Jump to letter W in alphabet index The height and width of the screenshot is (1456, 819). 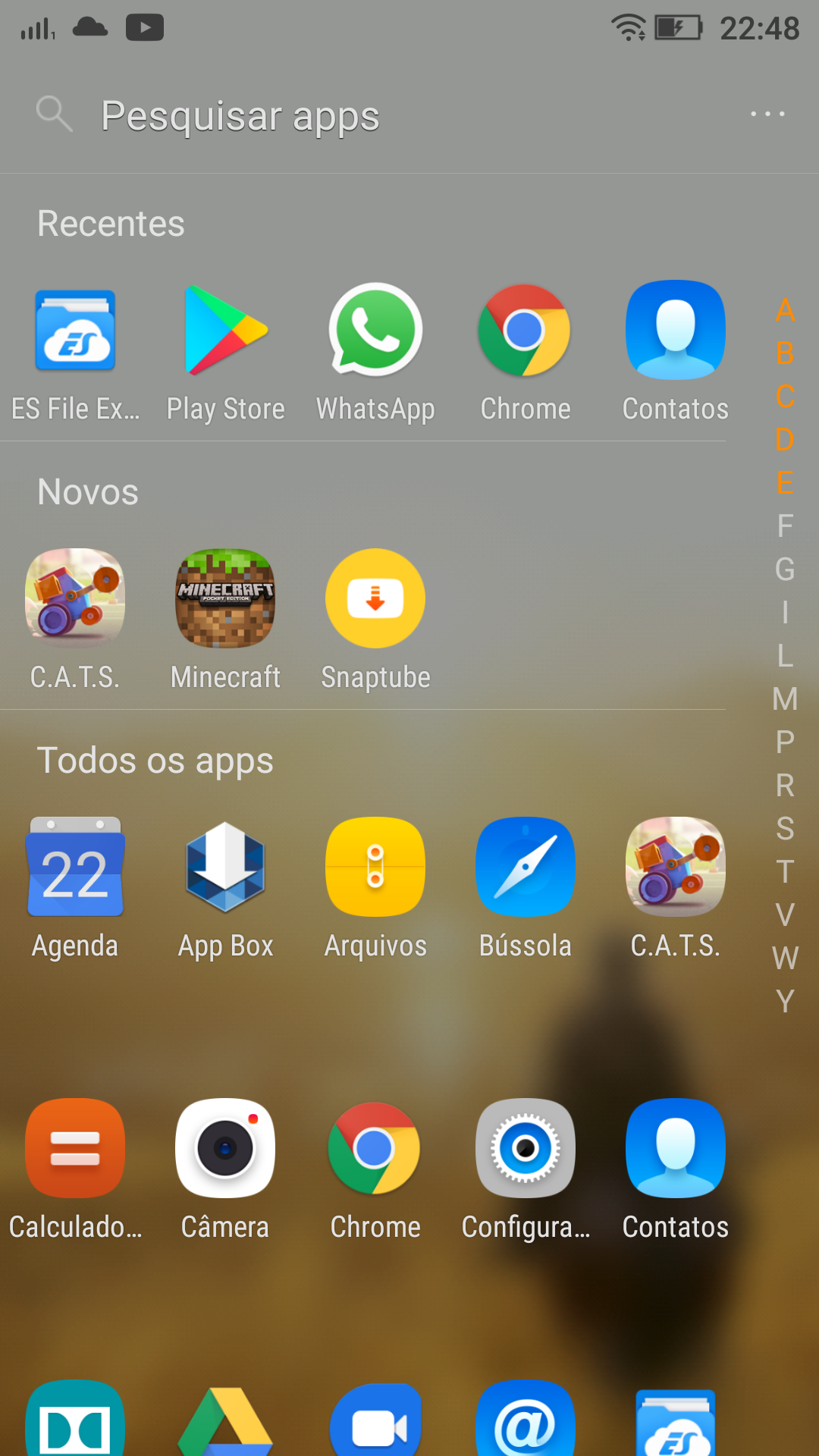pos(785,959)
